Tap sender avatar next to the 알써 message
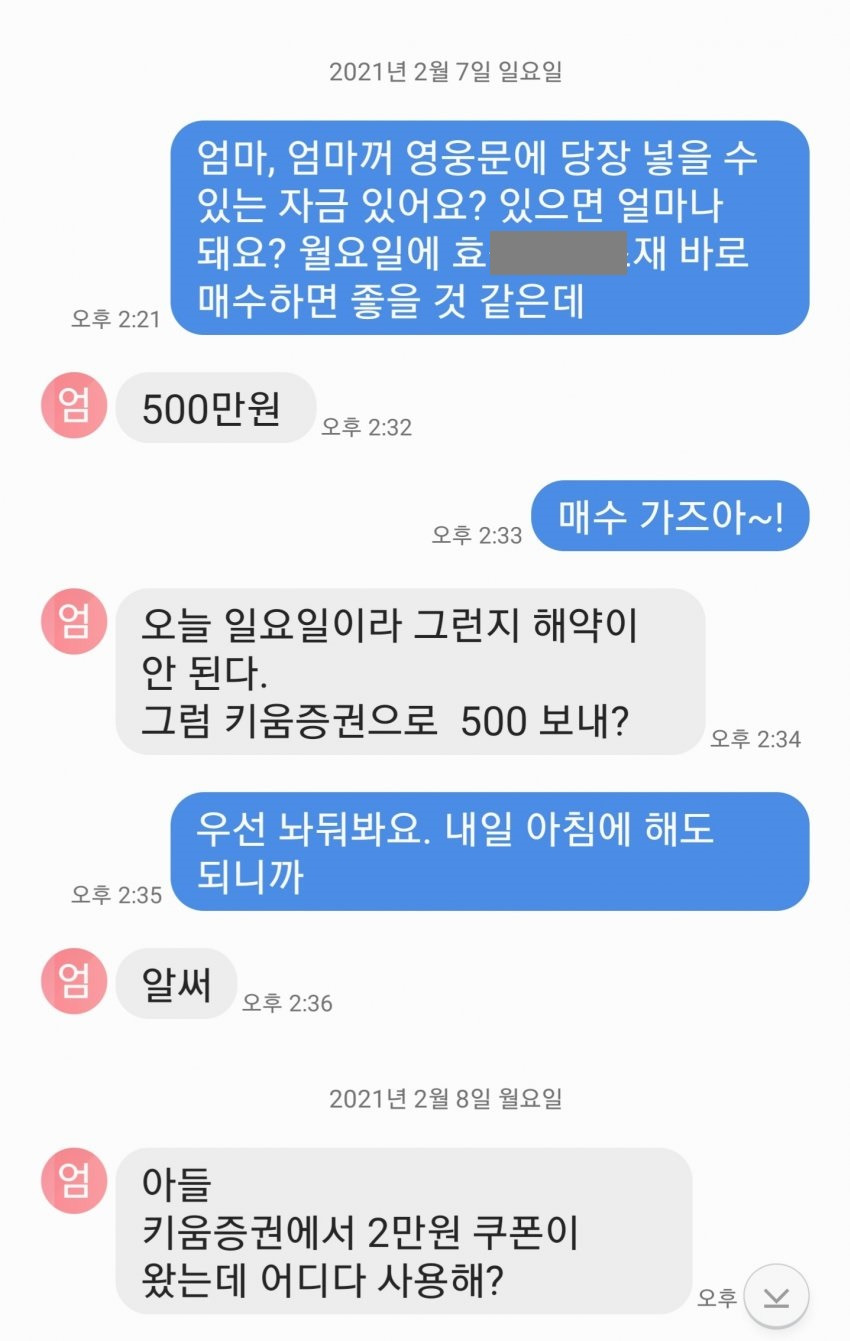Image resolution: width=850 pixels, height=1341 pixels. click(74, 981)
